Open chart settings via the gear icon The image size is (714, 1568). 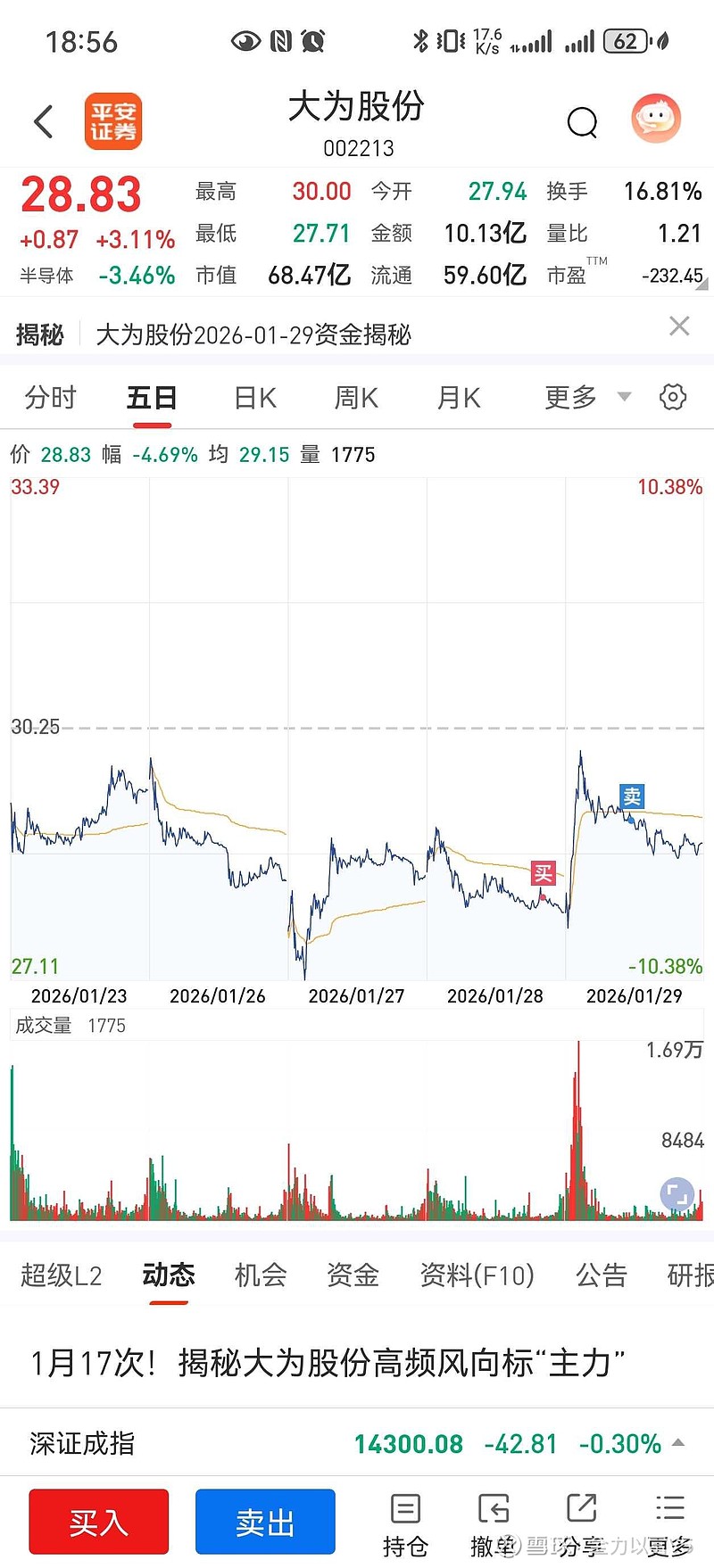673,397
